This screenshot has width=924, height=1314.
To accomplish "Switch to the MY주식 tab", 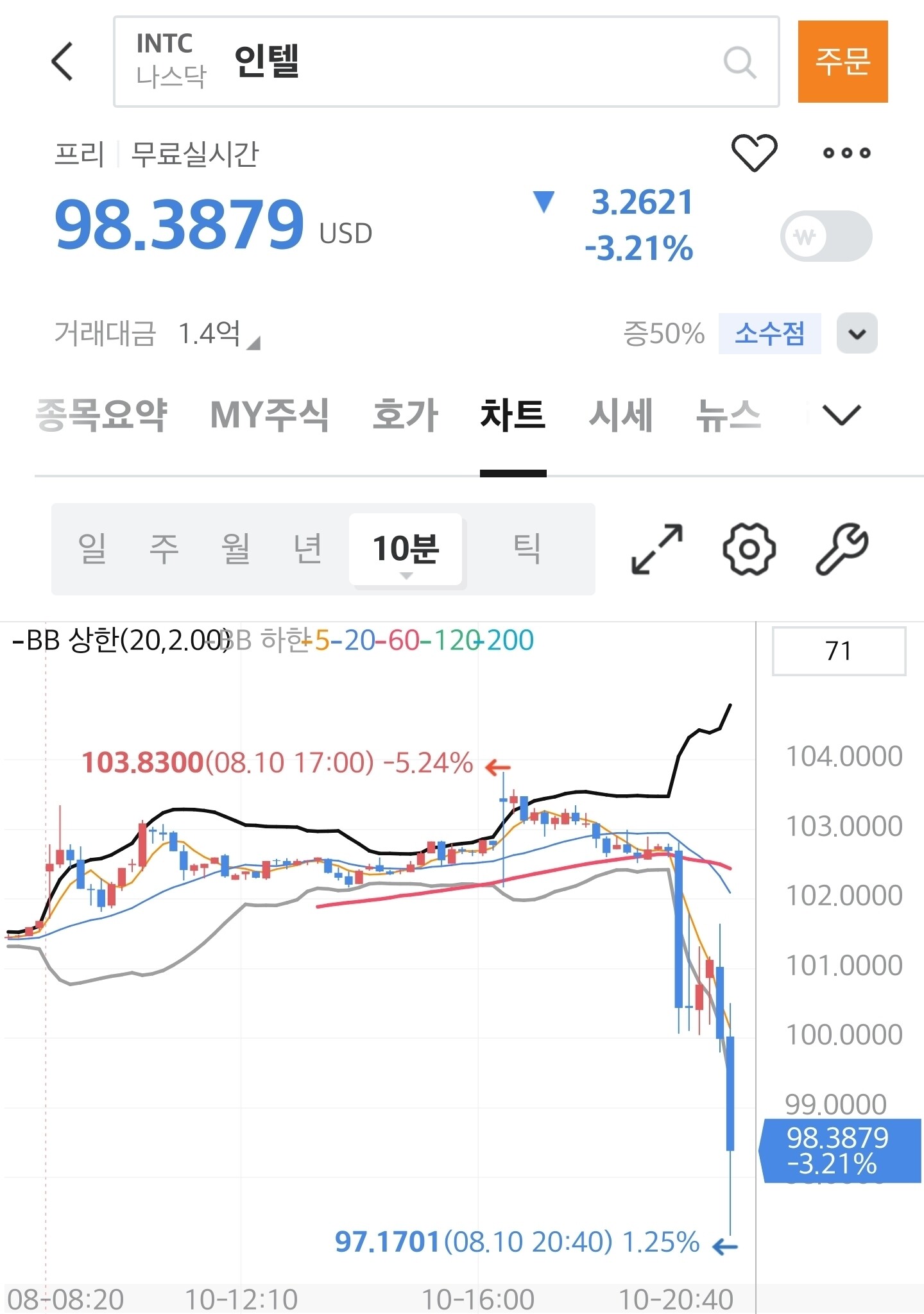I will [x=269, y=415].
